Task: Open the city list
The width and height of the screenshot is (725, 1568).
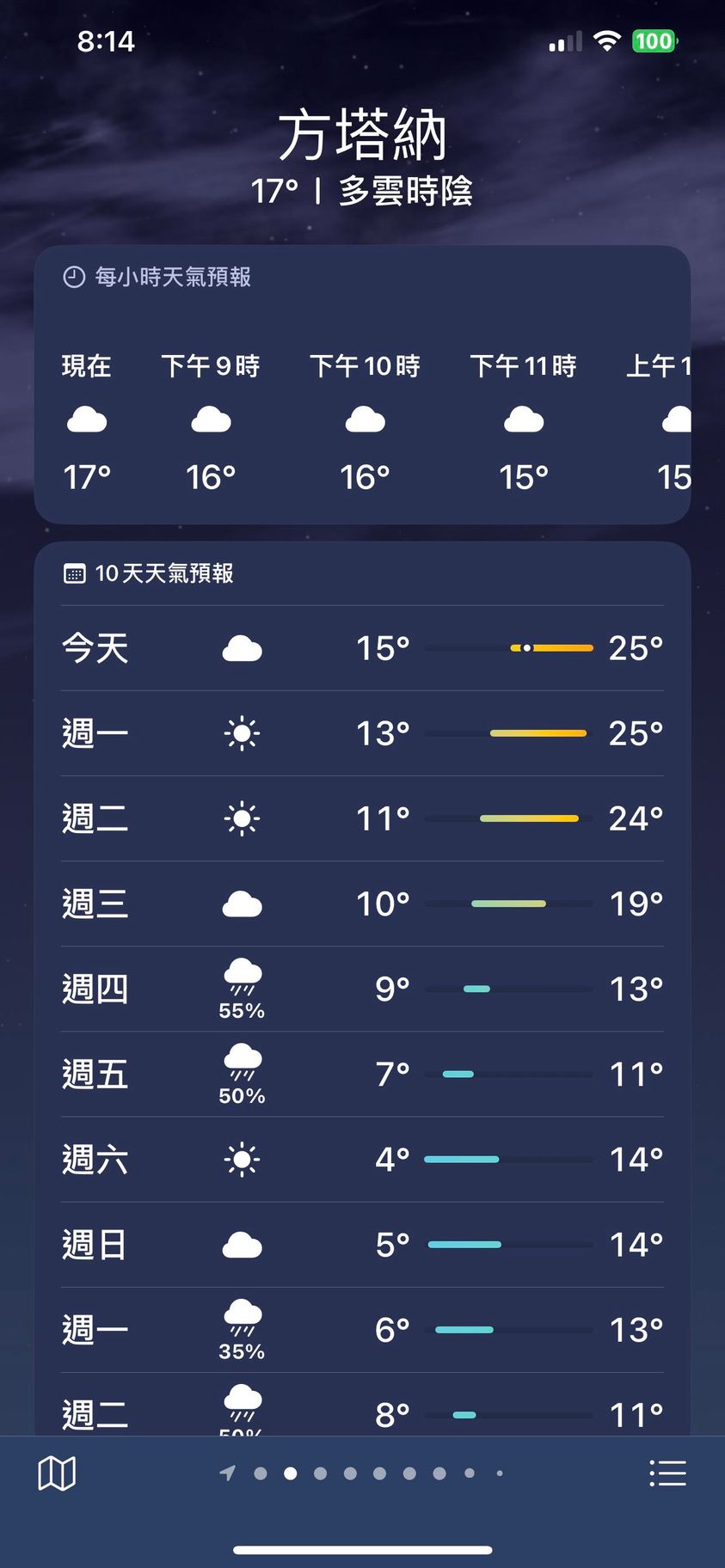Action: 667,1473
